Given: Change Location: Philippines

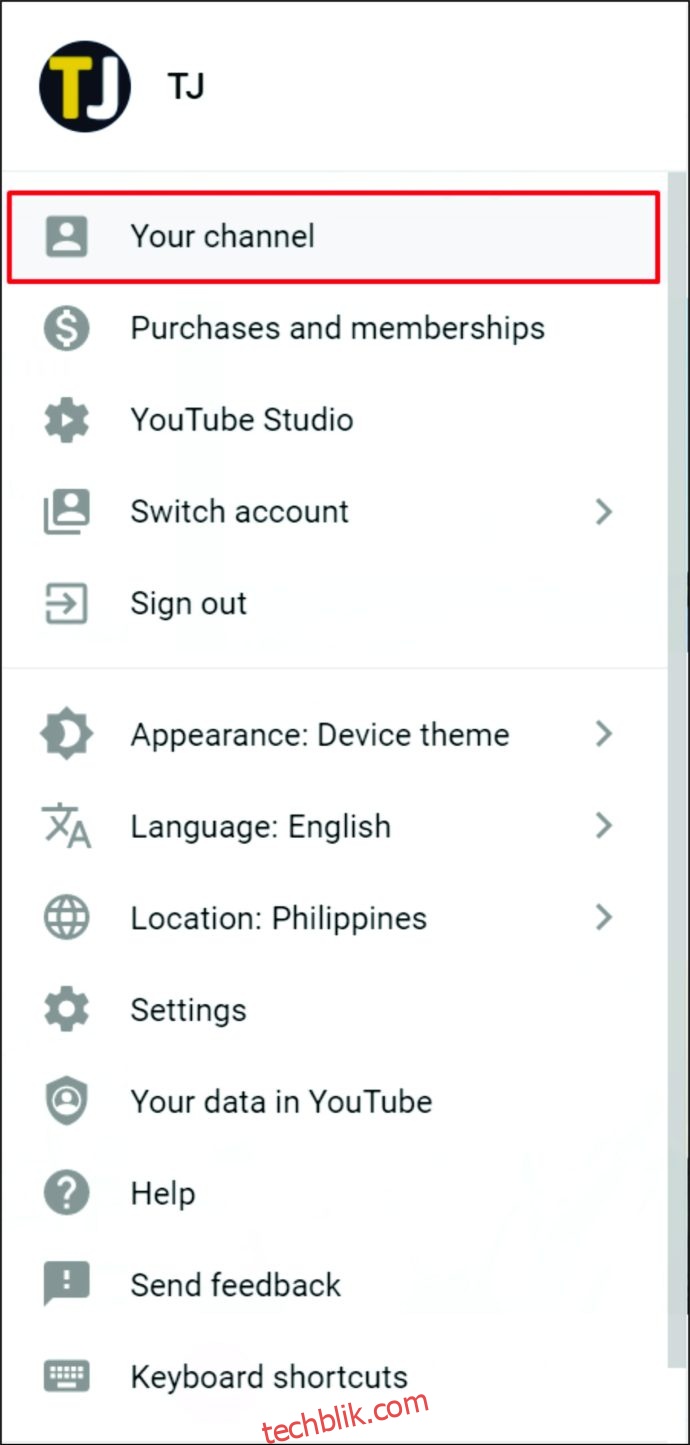Looking at the screenshot, I should [334, 918].
